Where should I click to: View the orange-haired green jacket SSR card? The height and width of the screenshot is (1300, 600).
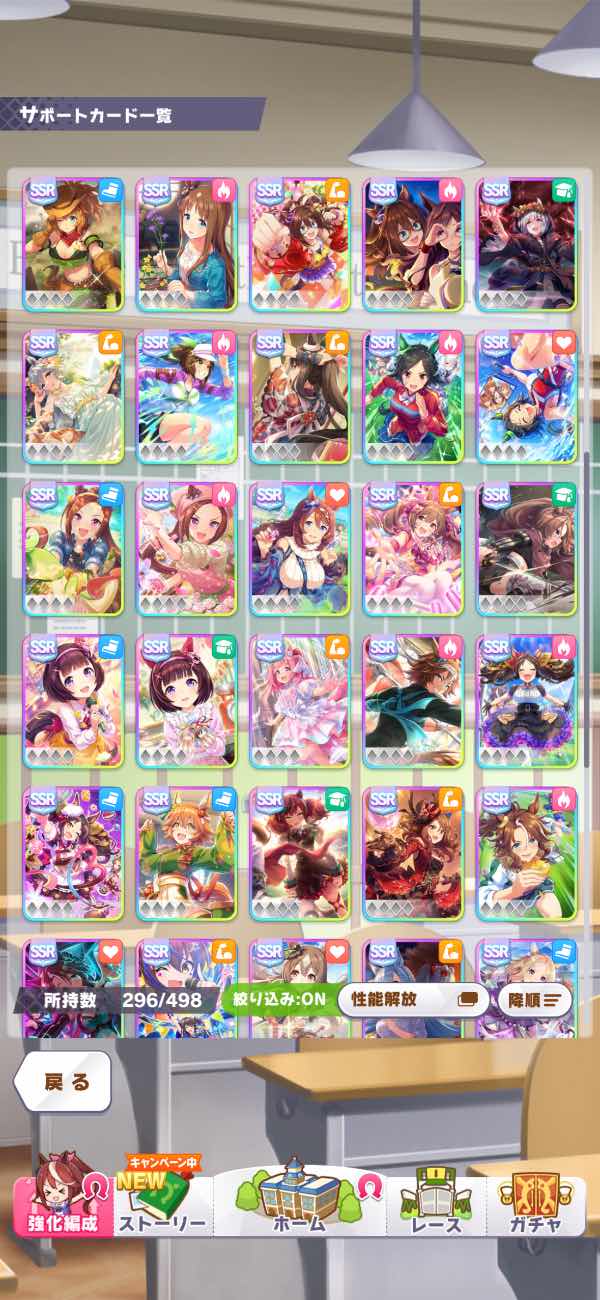(186, 854)
